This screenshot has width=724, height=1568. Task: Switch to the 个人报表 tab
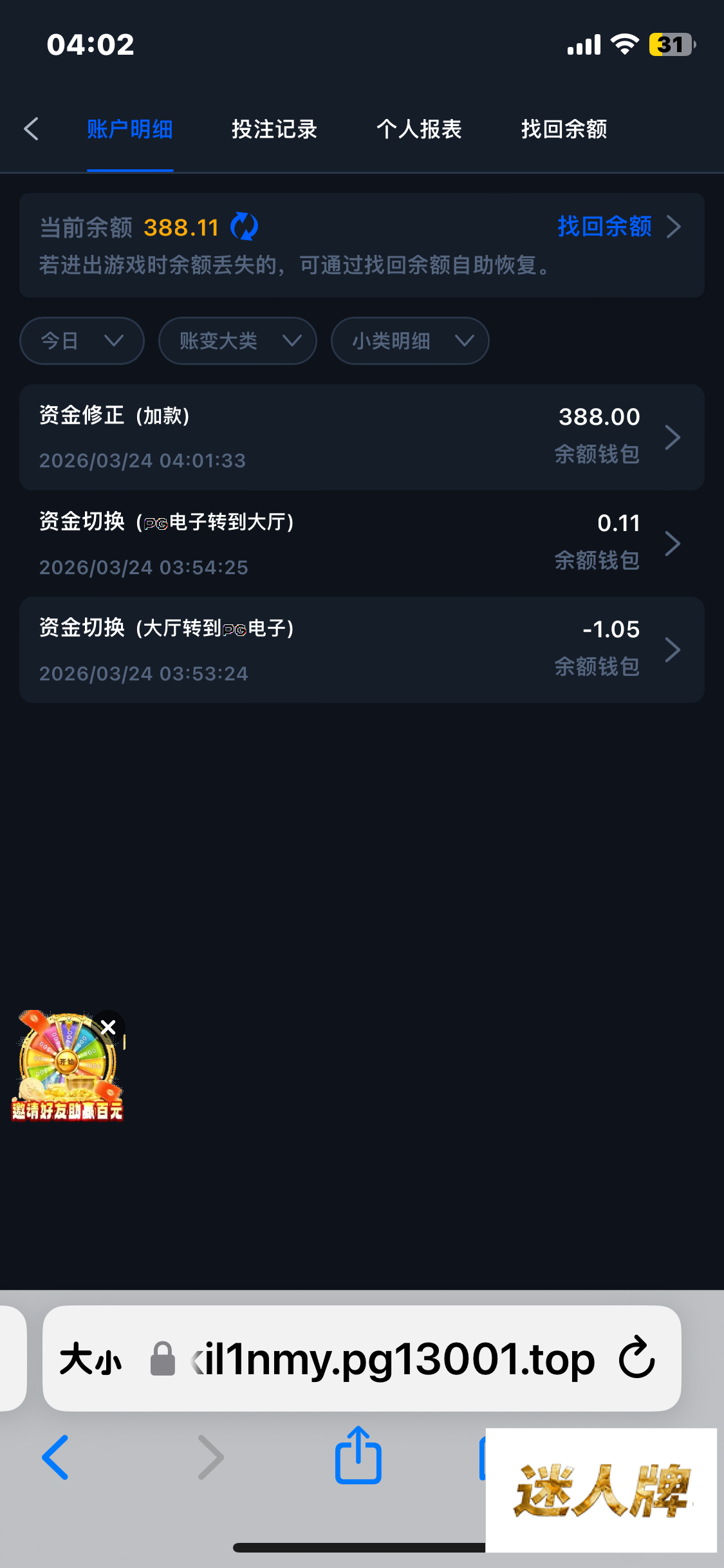coord(419,129)
